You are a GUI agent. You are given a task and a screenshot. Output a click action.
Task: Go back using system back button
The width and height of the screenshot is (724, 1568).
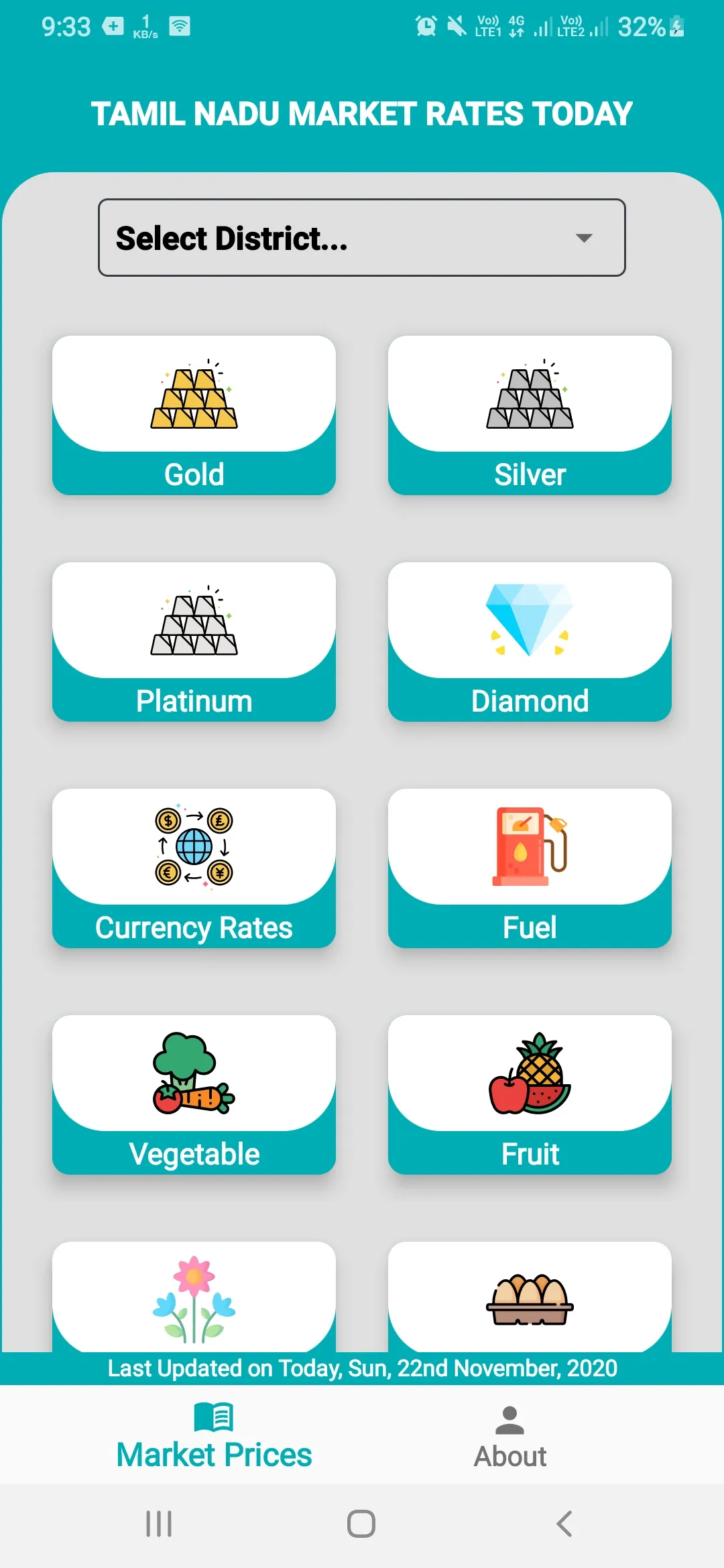[x=564, y=1524]
